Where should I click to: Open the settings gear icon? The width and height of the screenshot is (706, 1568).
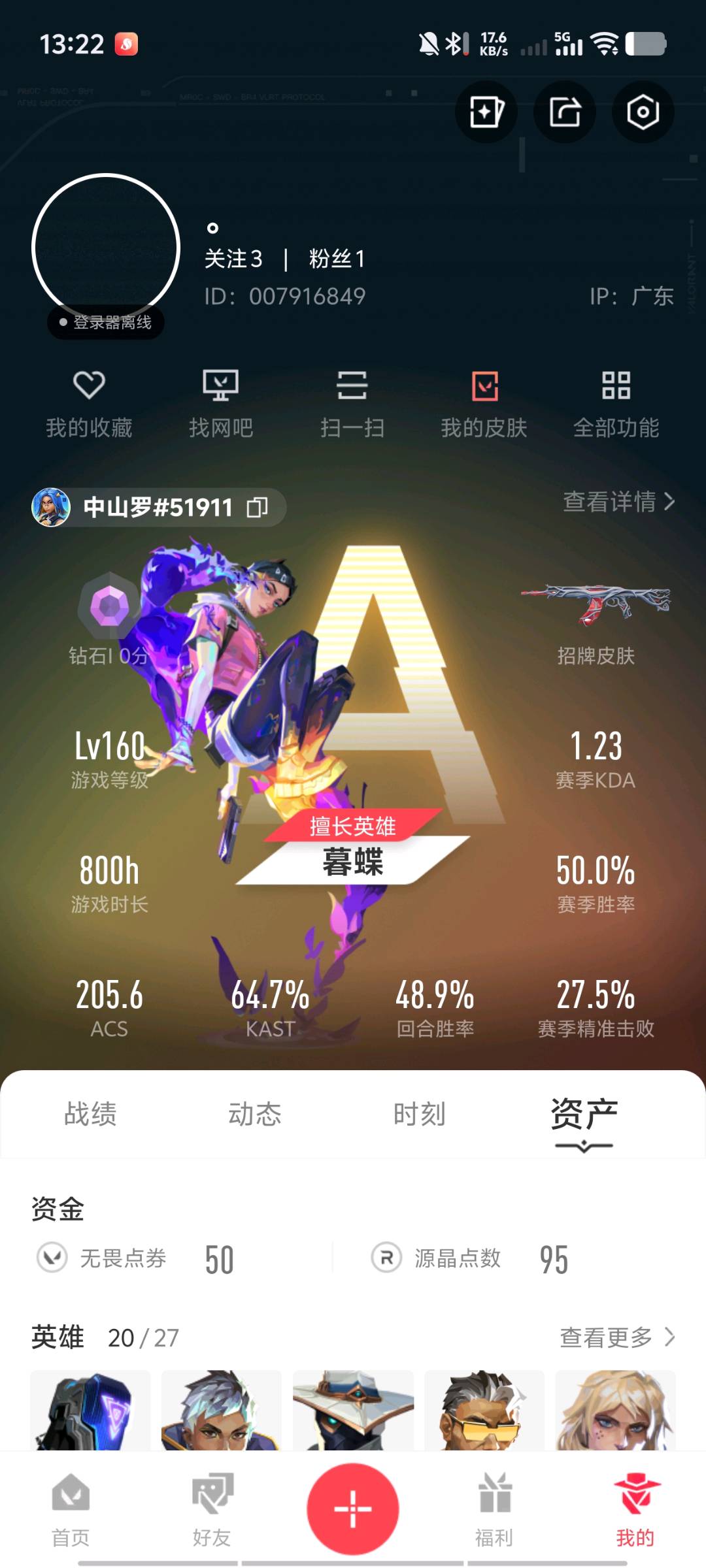pos(643,112)
